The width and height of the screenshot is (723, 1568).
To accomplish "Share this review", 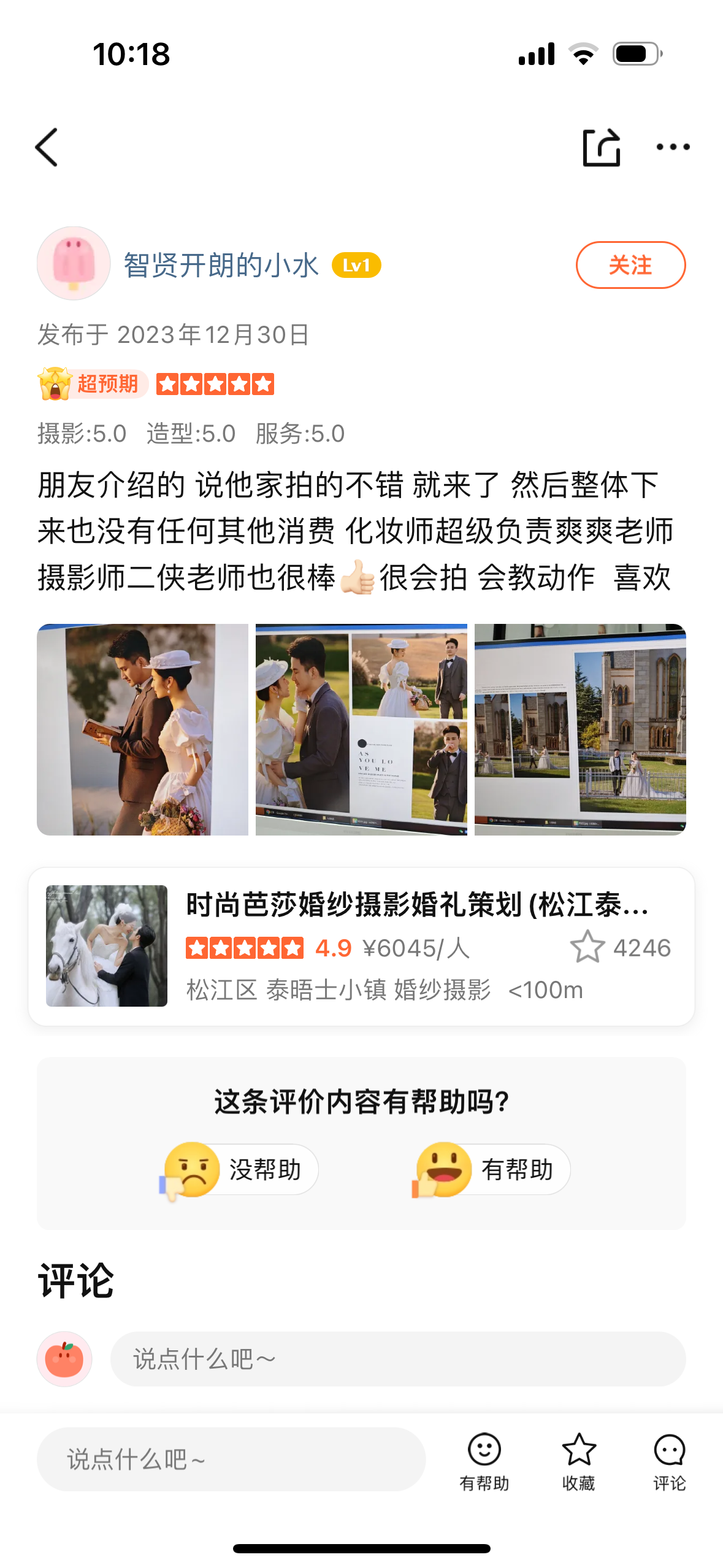I will click(x=601, y=147).
